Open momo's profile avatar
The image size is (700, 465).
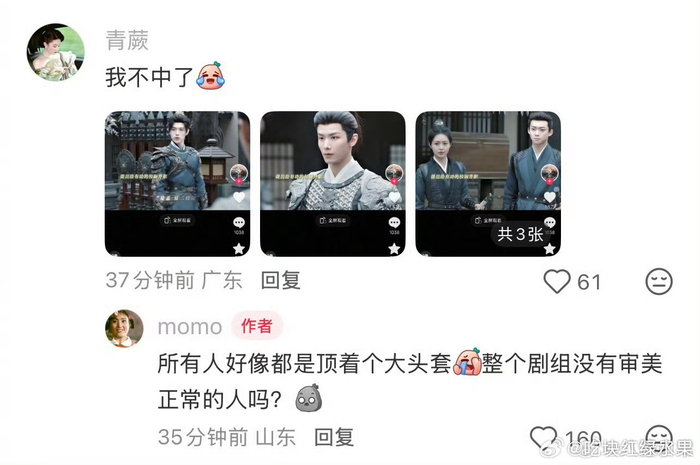pos(124,328)
